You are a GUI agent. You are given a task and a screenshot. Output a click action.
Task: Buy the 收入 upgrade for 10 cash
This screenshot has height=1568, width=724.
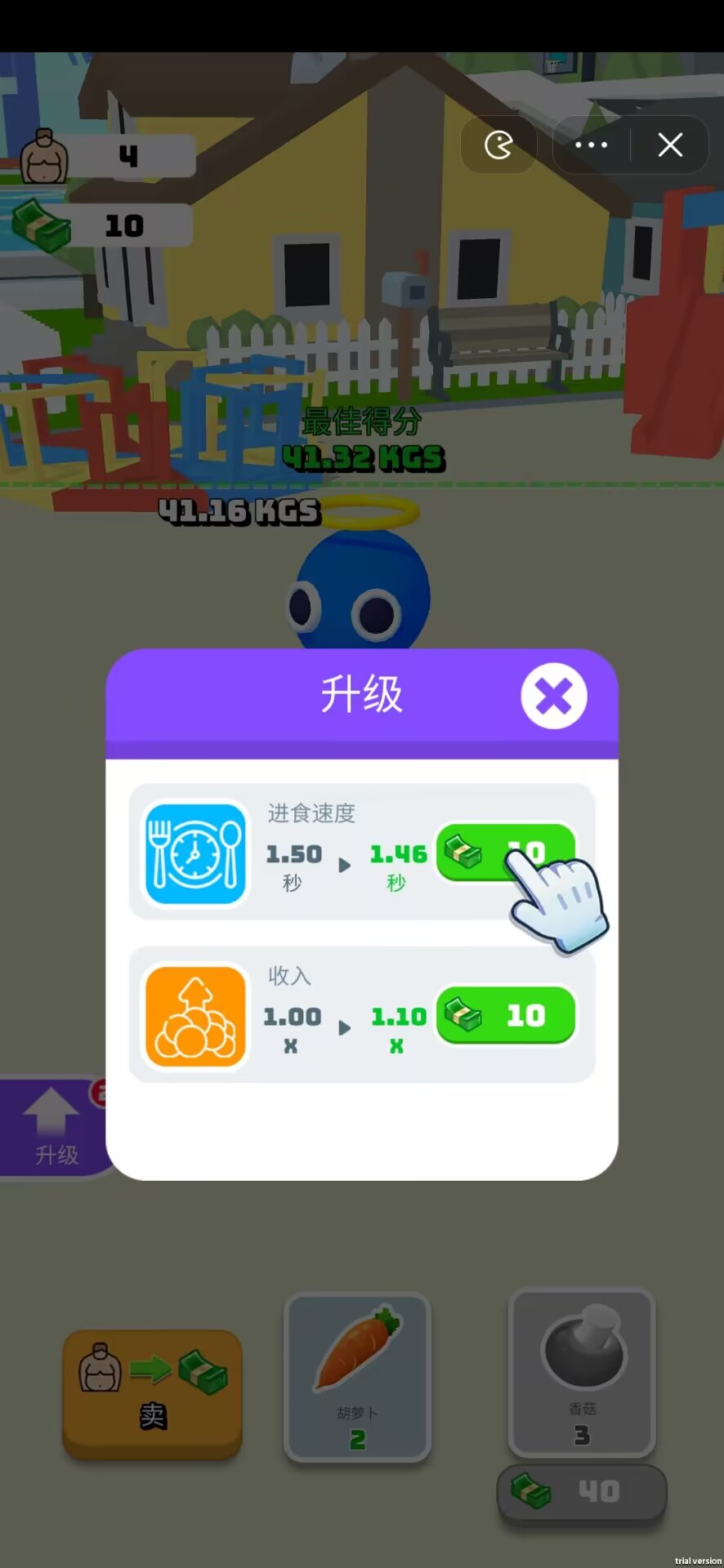[505, 1015]
